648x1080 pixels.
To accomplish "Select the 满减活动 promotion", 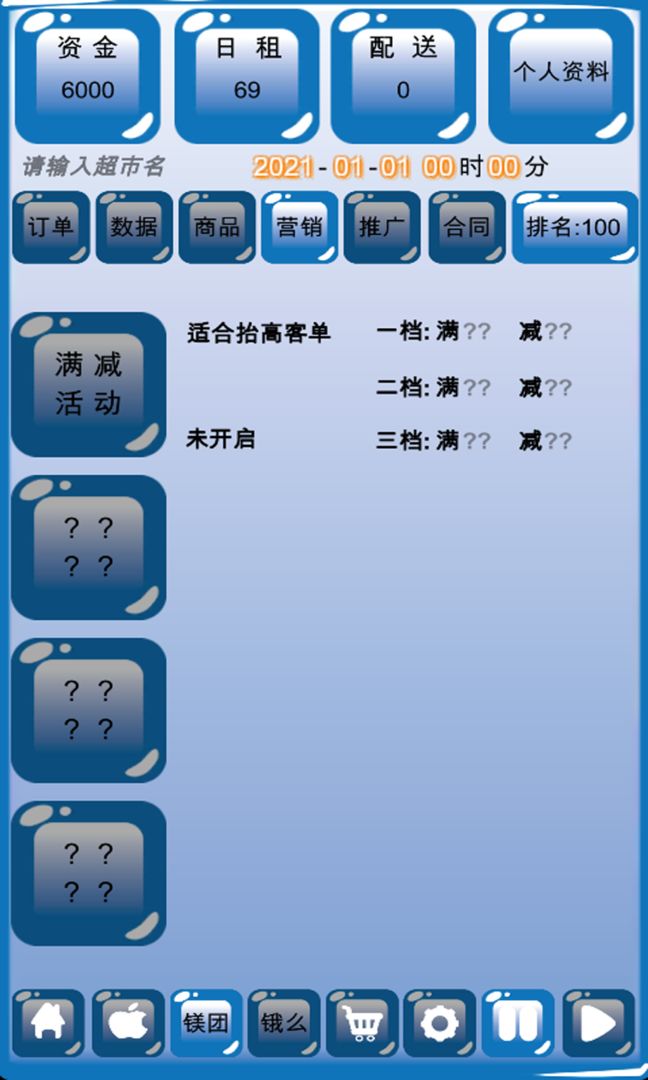I will pos(88,384).
